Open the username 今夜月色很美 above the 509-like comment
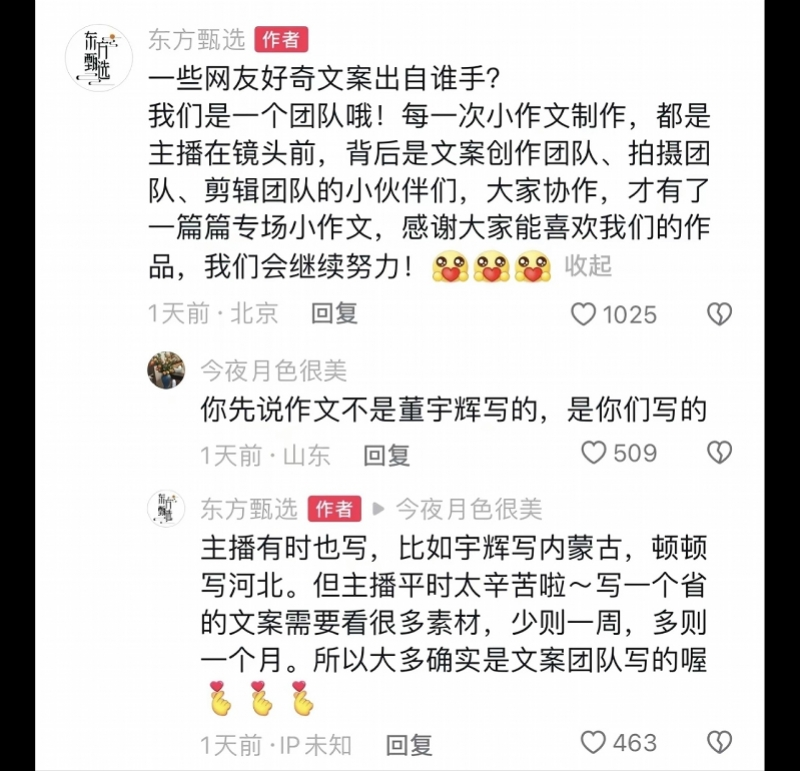Image resolution: width=800 pixels, height=771 pixels. (273, 371)
